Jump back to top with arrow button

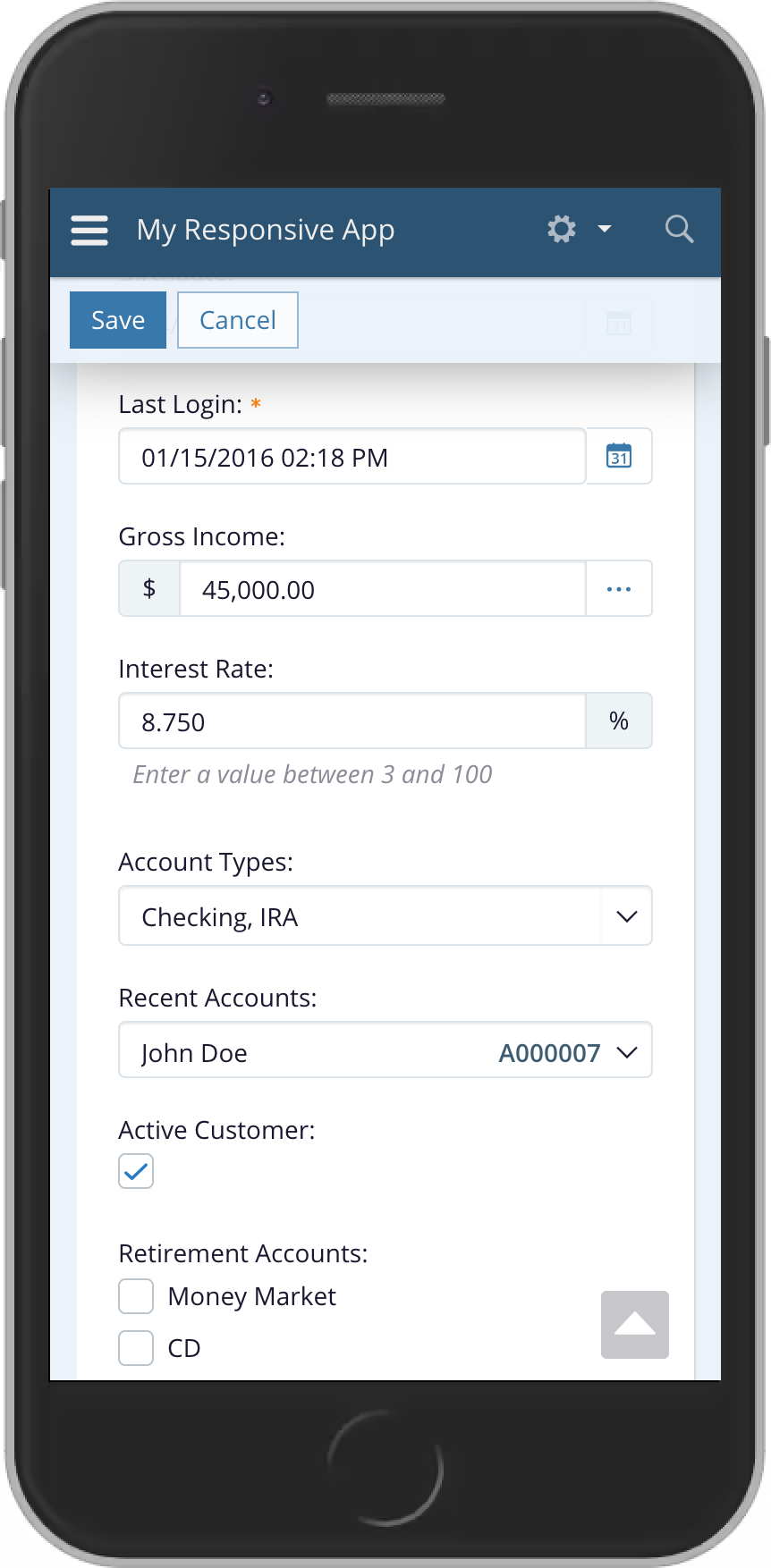click(x=635, y=1325)
